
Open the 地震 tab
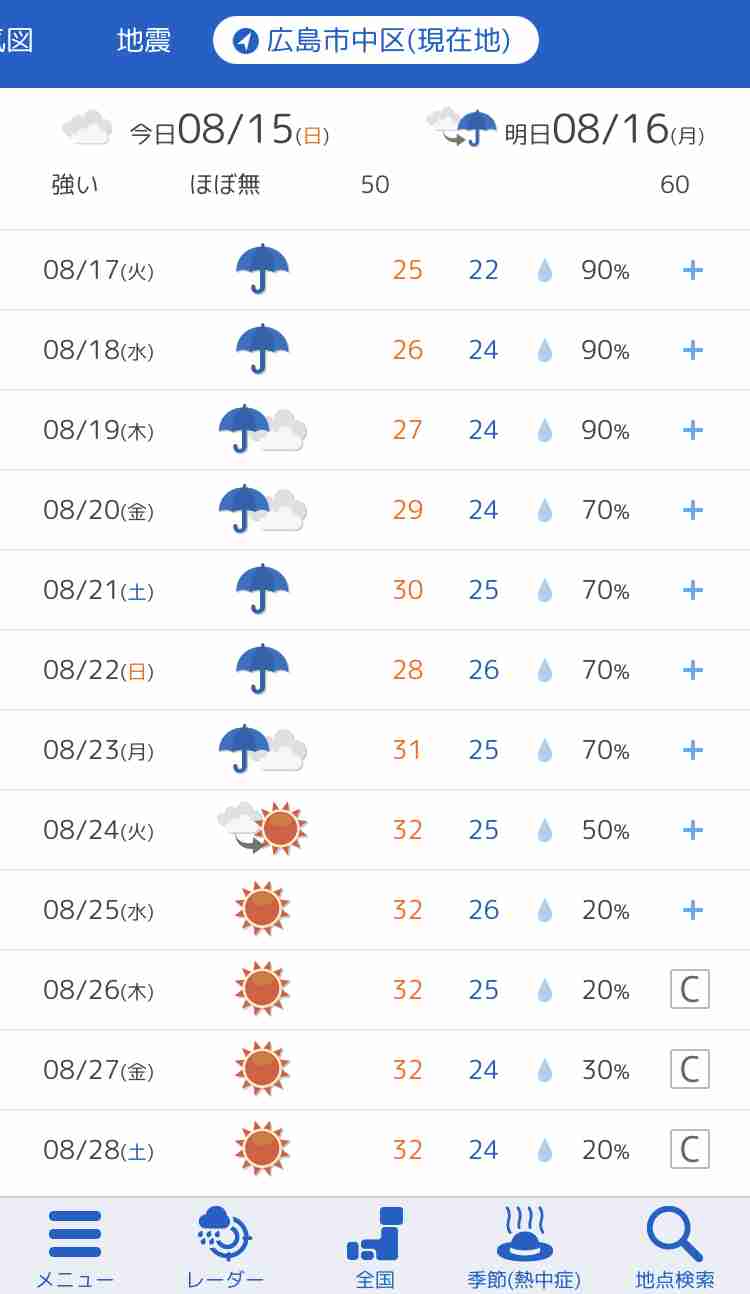tap(144, 40)
